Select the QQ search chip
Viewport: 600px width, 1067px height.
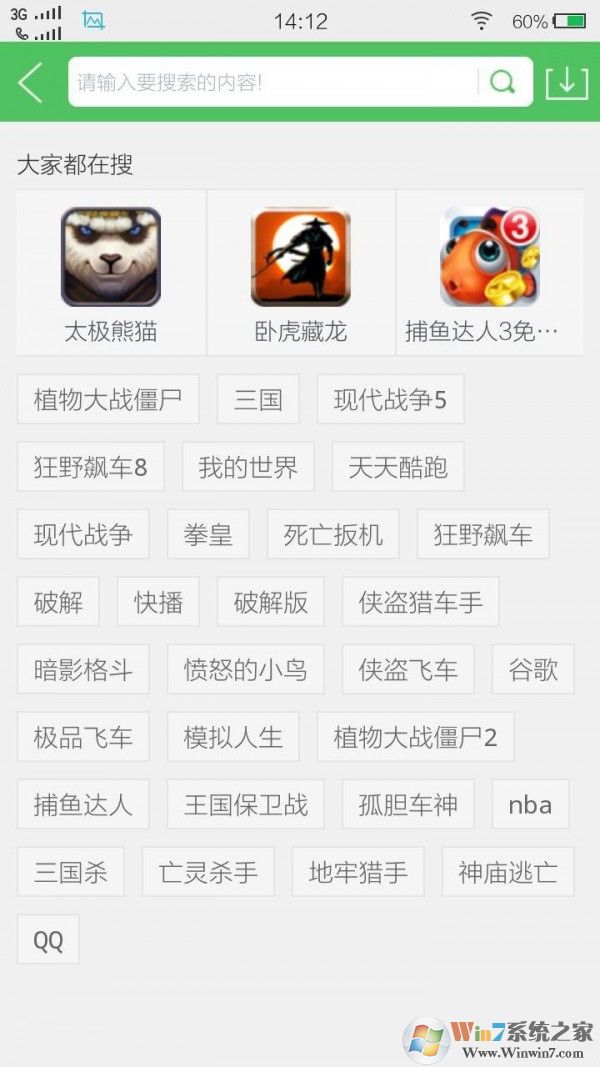coord(48,940)
